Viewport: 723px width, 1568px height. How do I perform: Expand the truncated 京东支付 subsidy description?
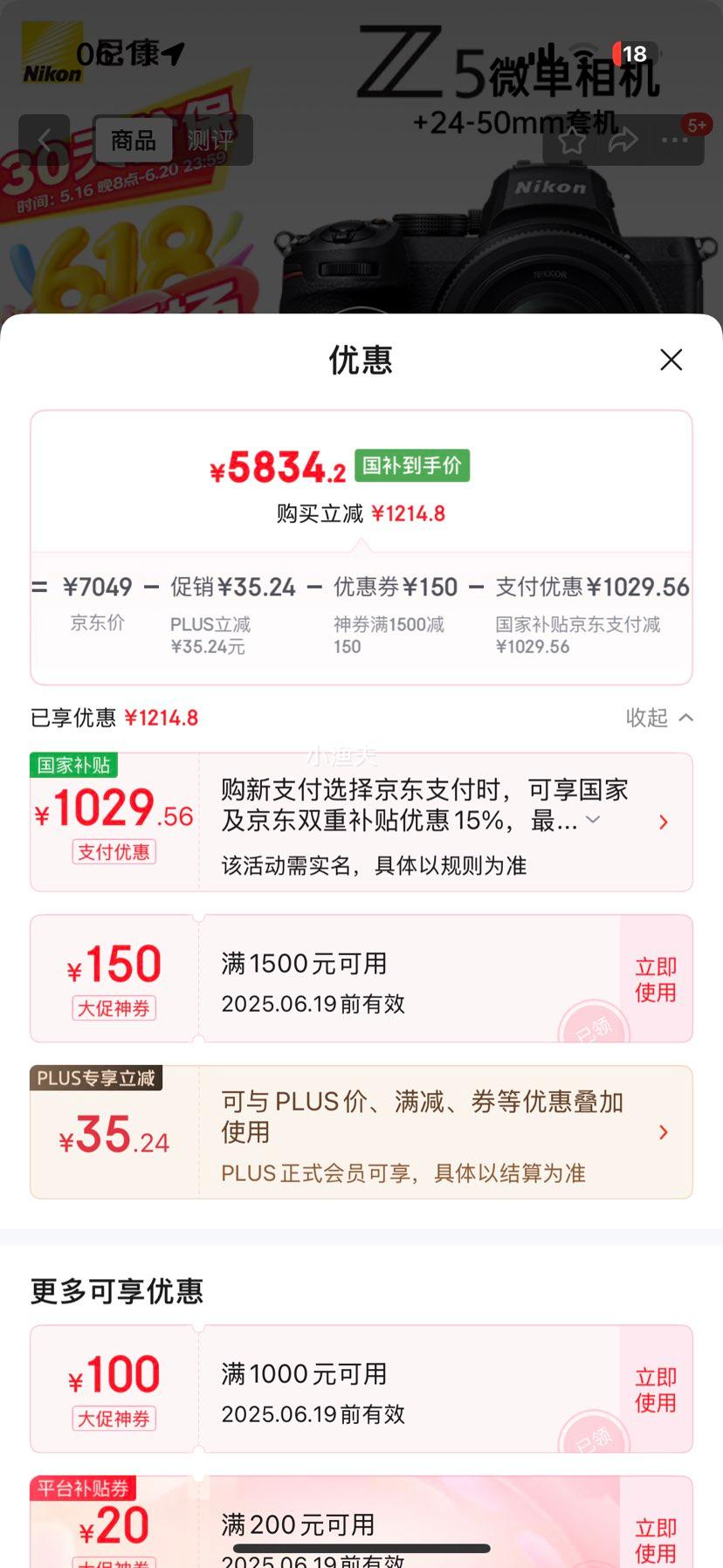(594, 819)
